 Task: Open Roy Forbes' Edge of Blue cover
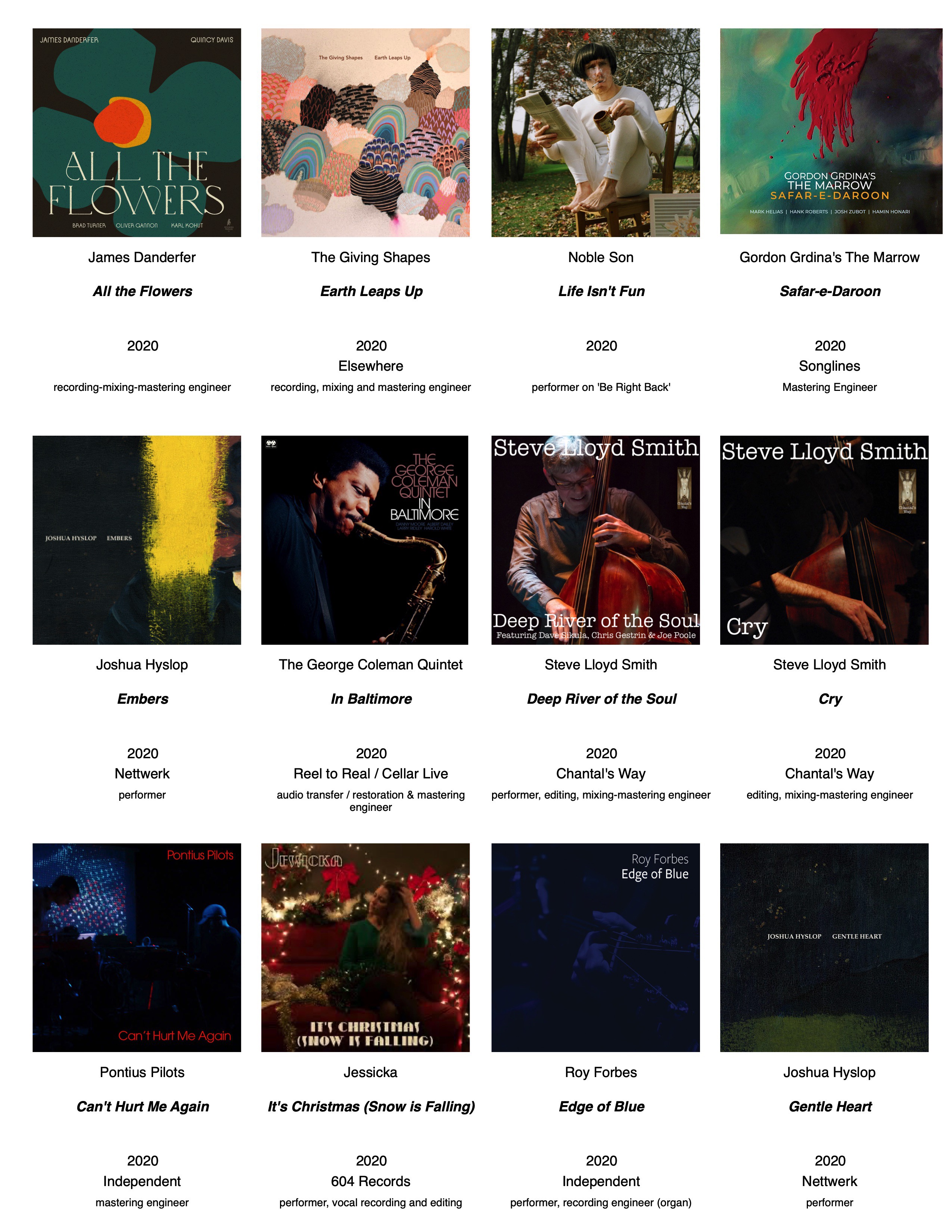click(x=595, y=947)
